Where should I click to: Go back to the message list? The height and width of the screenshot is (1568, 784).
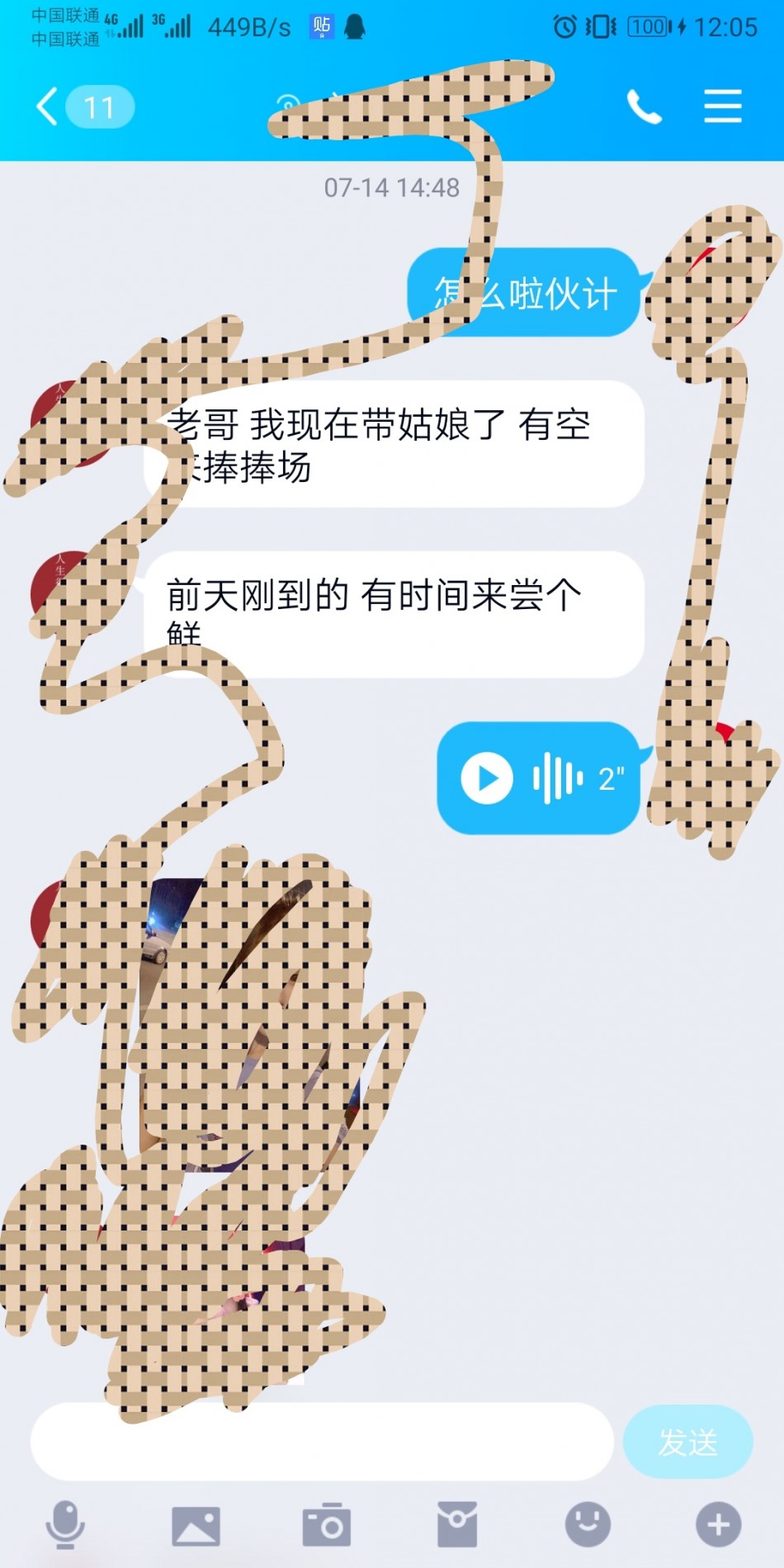click(50, 106)
